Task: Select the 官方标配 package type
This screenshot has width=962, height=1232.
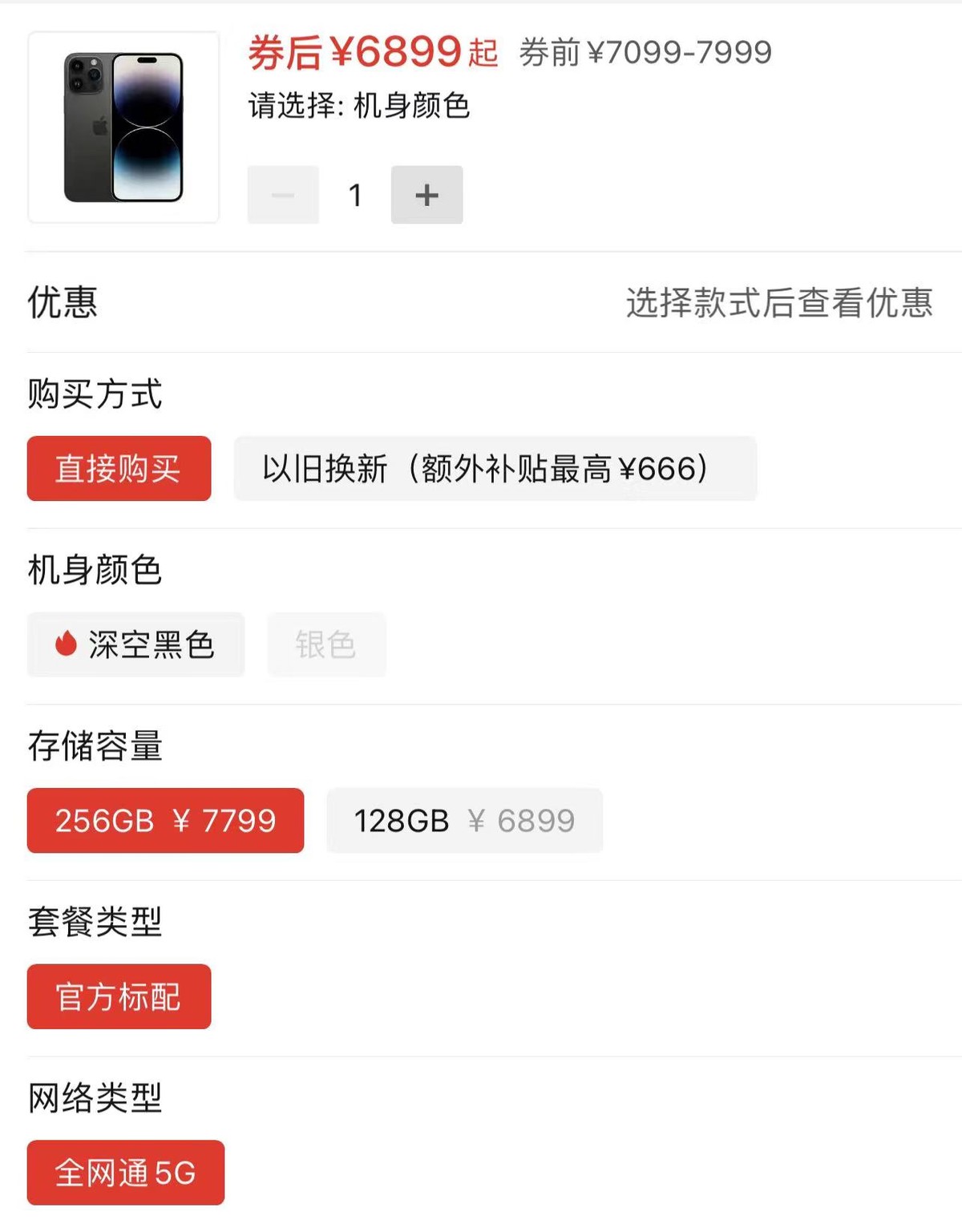Action: 119,996
